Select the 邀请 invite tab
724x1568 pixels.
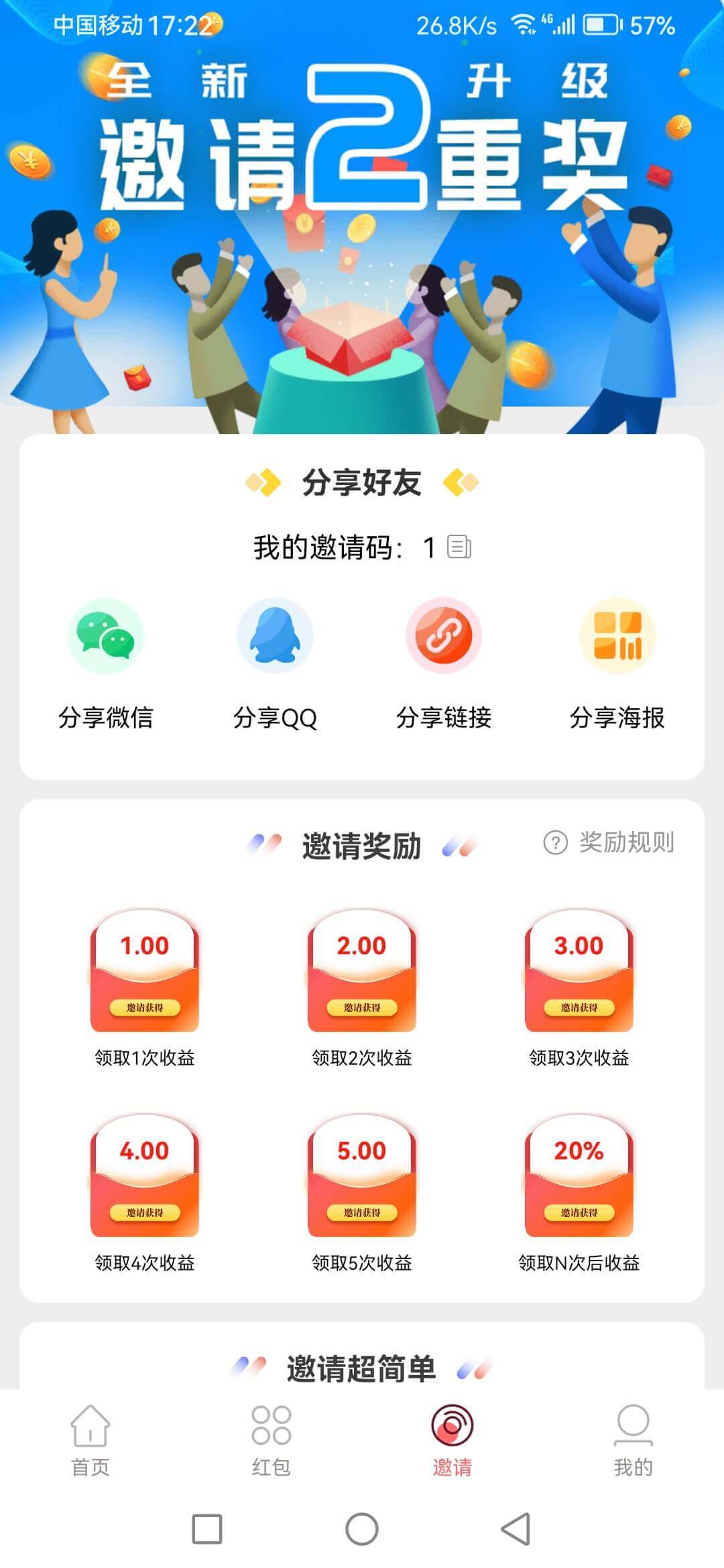452,1439
